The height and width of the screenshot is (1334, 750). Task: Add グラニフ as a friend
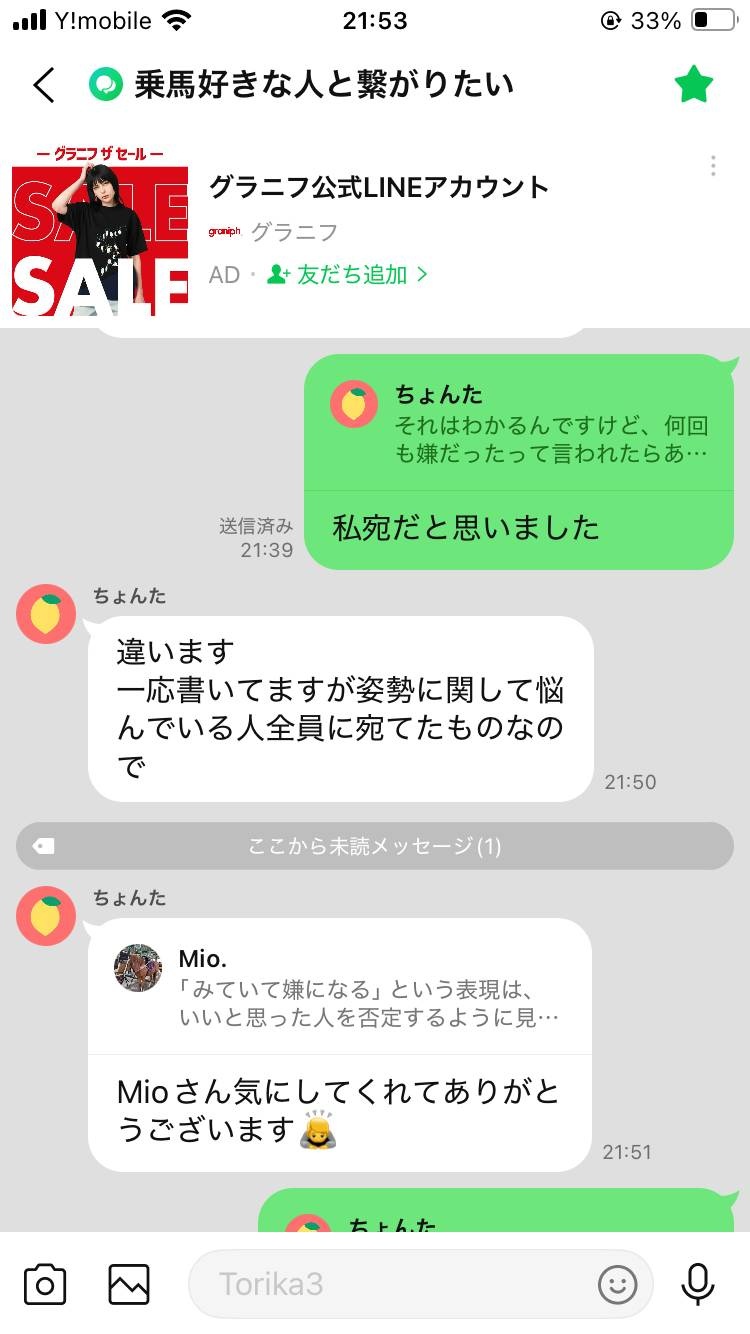point(348,275)
